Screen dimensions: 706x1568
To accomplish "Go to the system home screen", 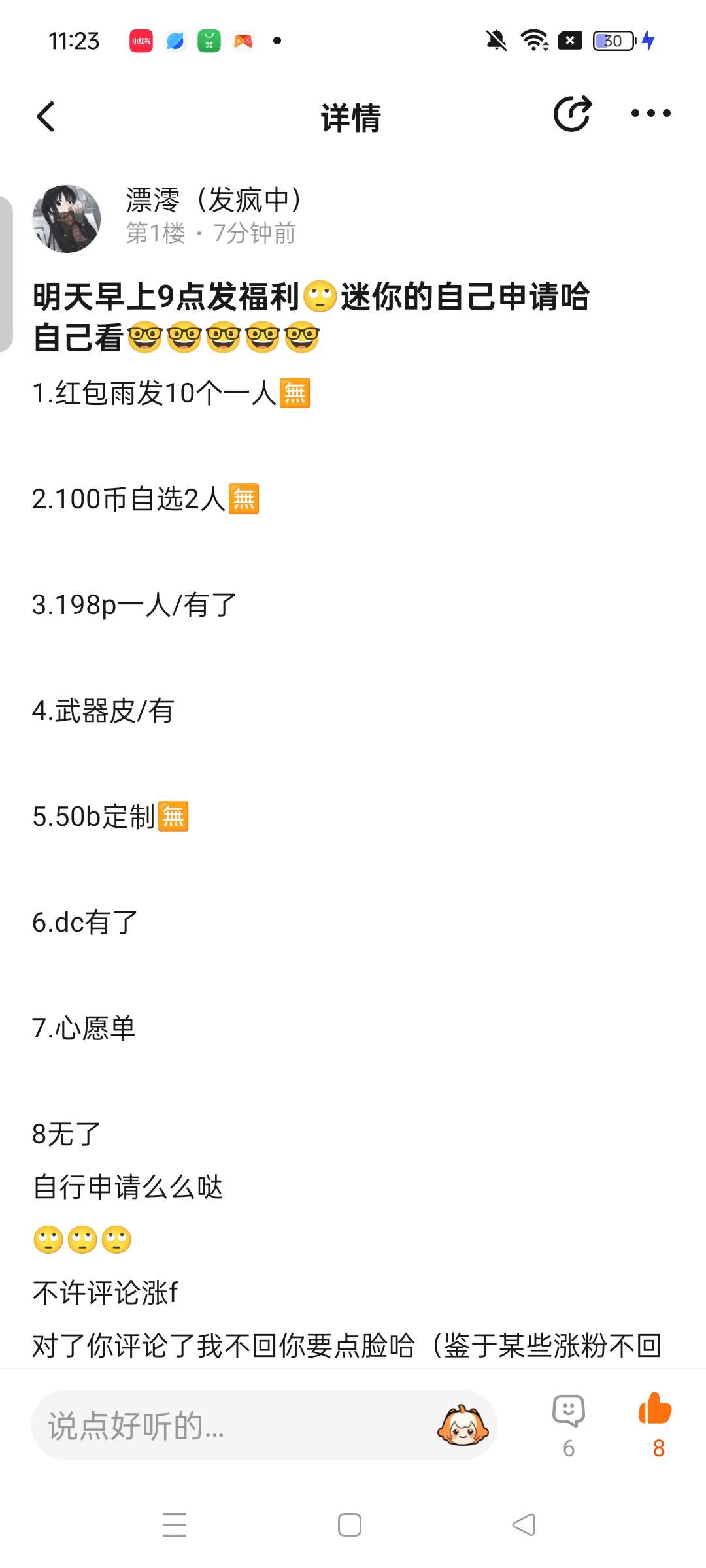I will [x=350, y=1525].
